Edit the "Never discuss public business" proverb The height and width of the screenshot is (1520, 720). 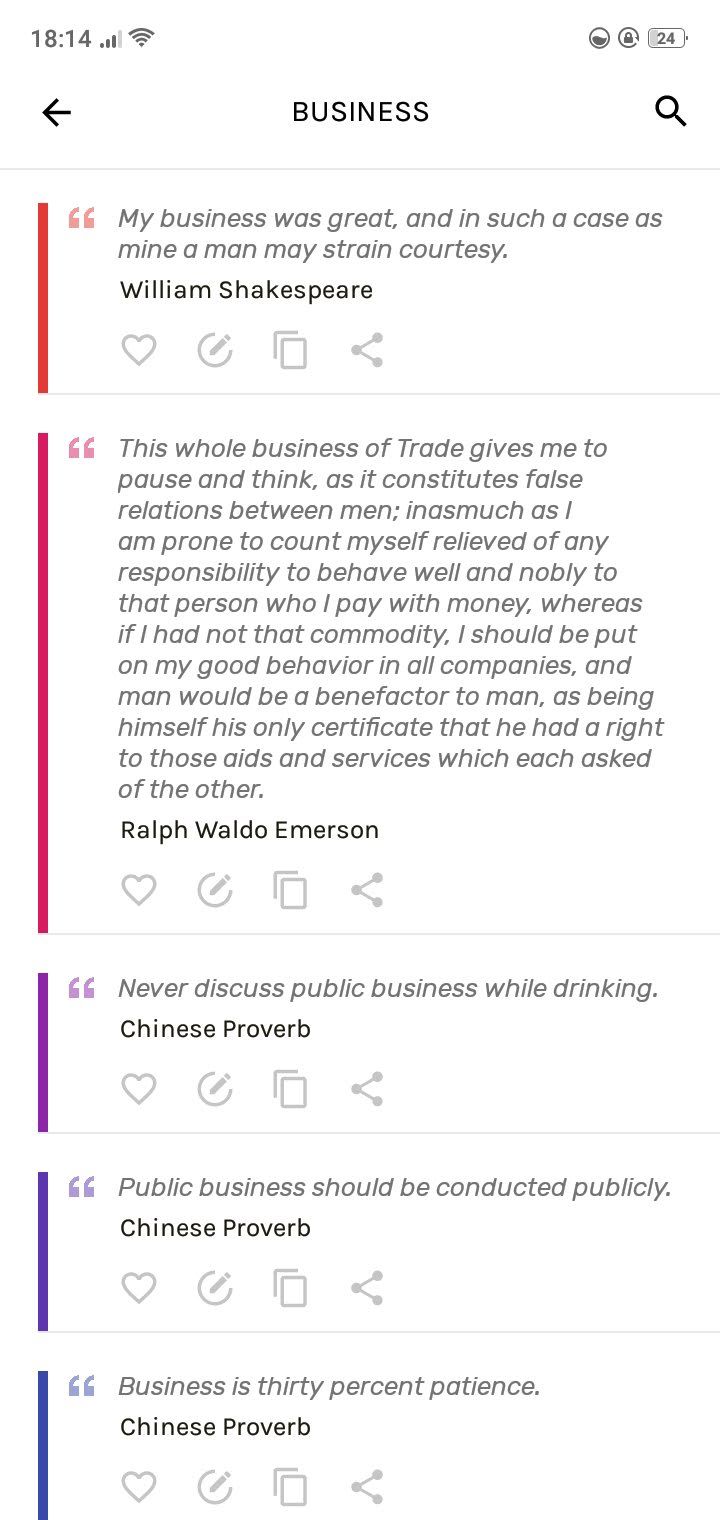tap(214, 1088)
